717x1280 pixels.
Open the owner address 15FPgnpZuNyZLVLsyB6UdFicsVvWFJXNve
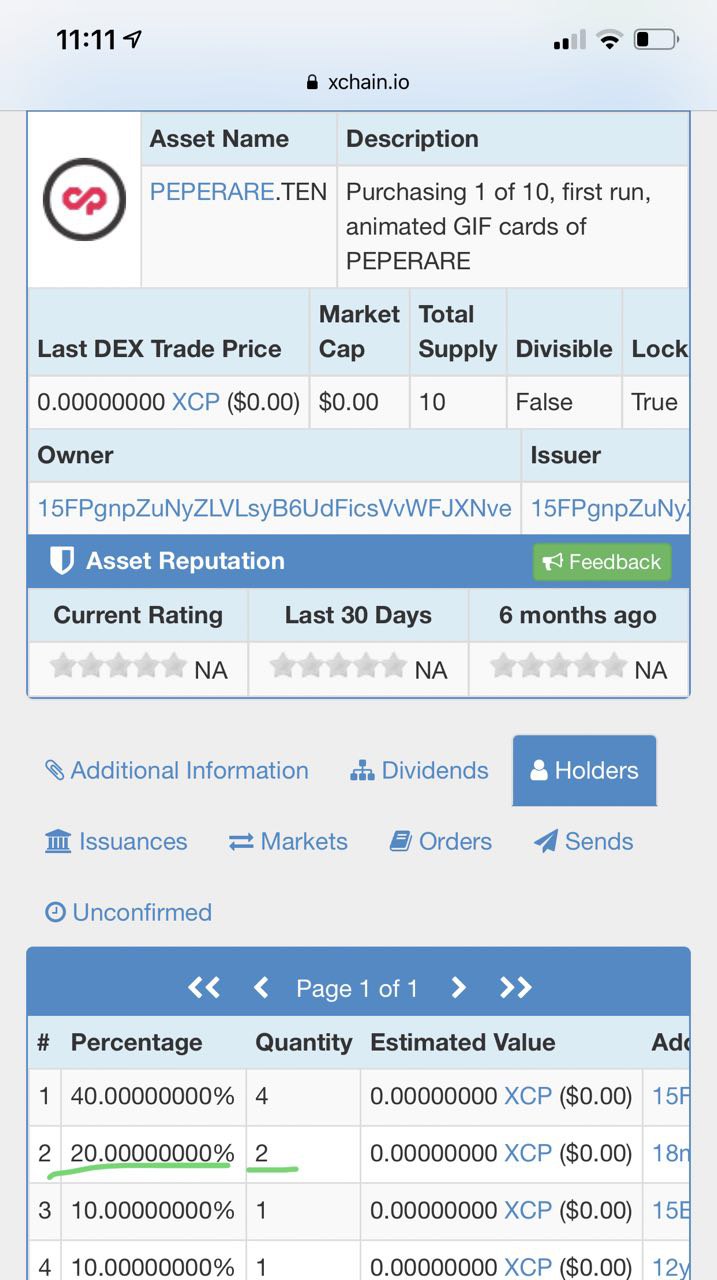(274, 508)
